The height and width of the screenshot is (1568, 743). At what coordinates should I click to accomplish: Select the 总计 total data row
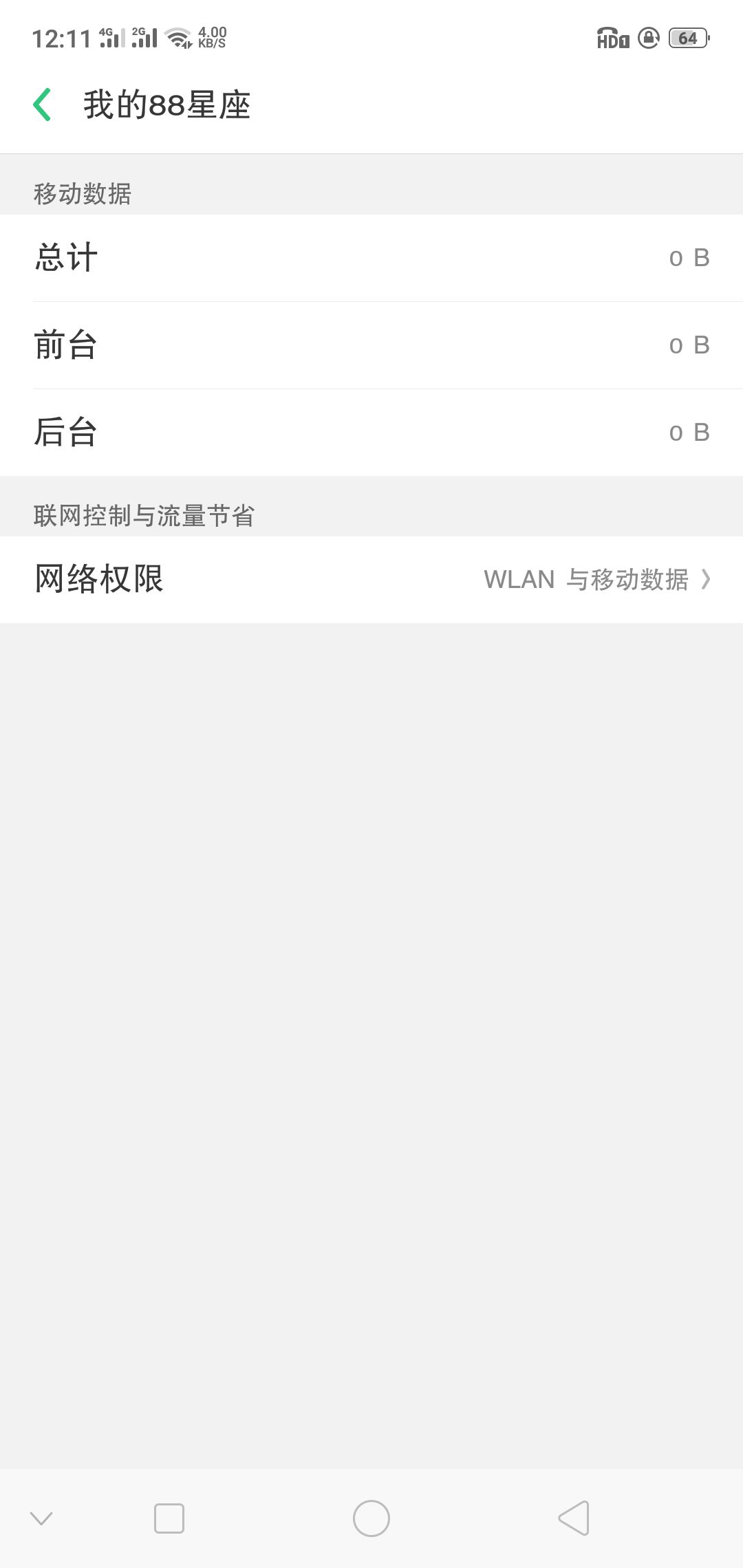click(x=371, y=257)
